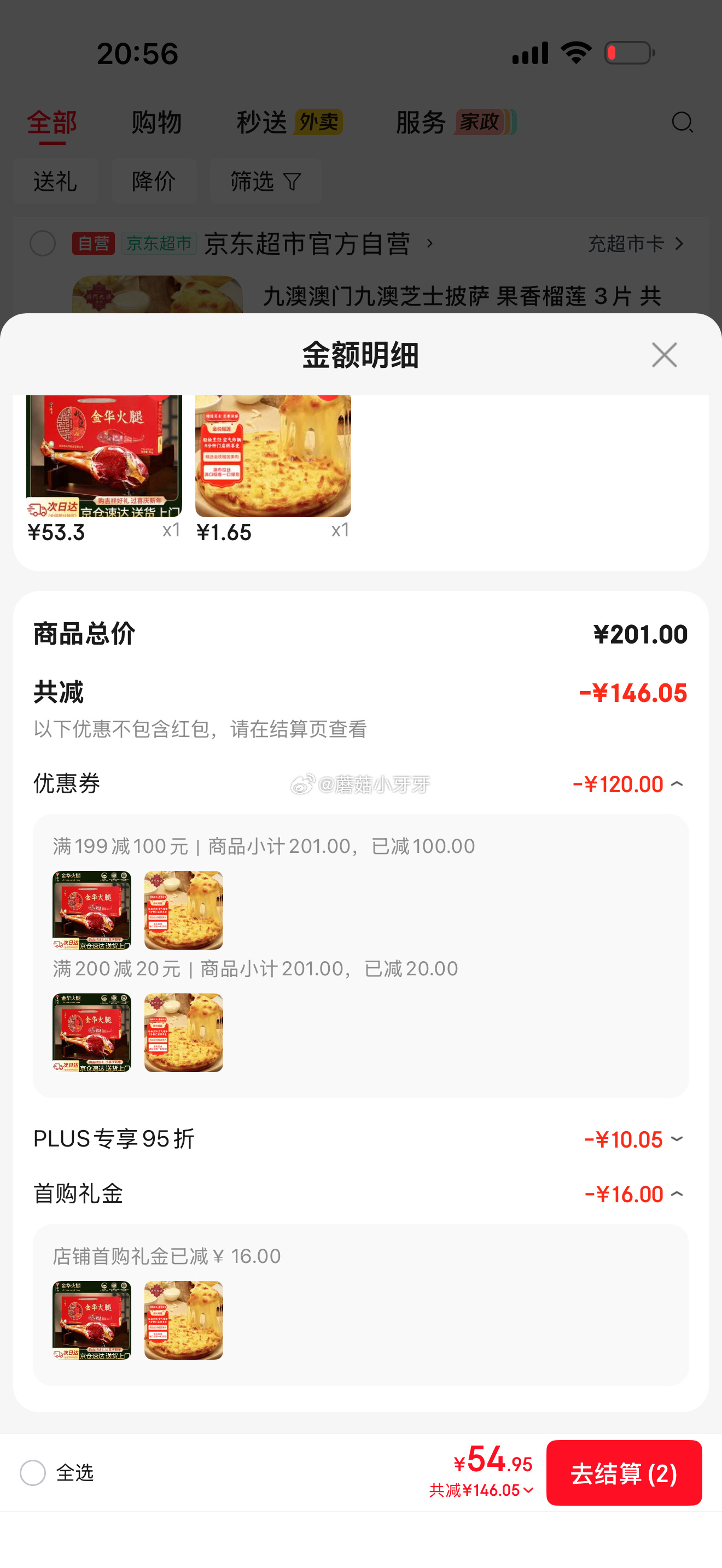Tap 去结算 (2) to check out

point(624,1473)
